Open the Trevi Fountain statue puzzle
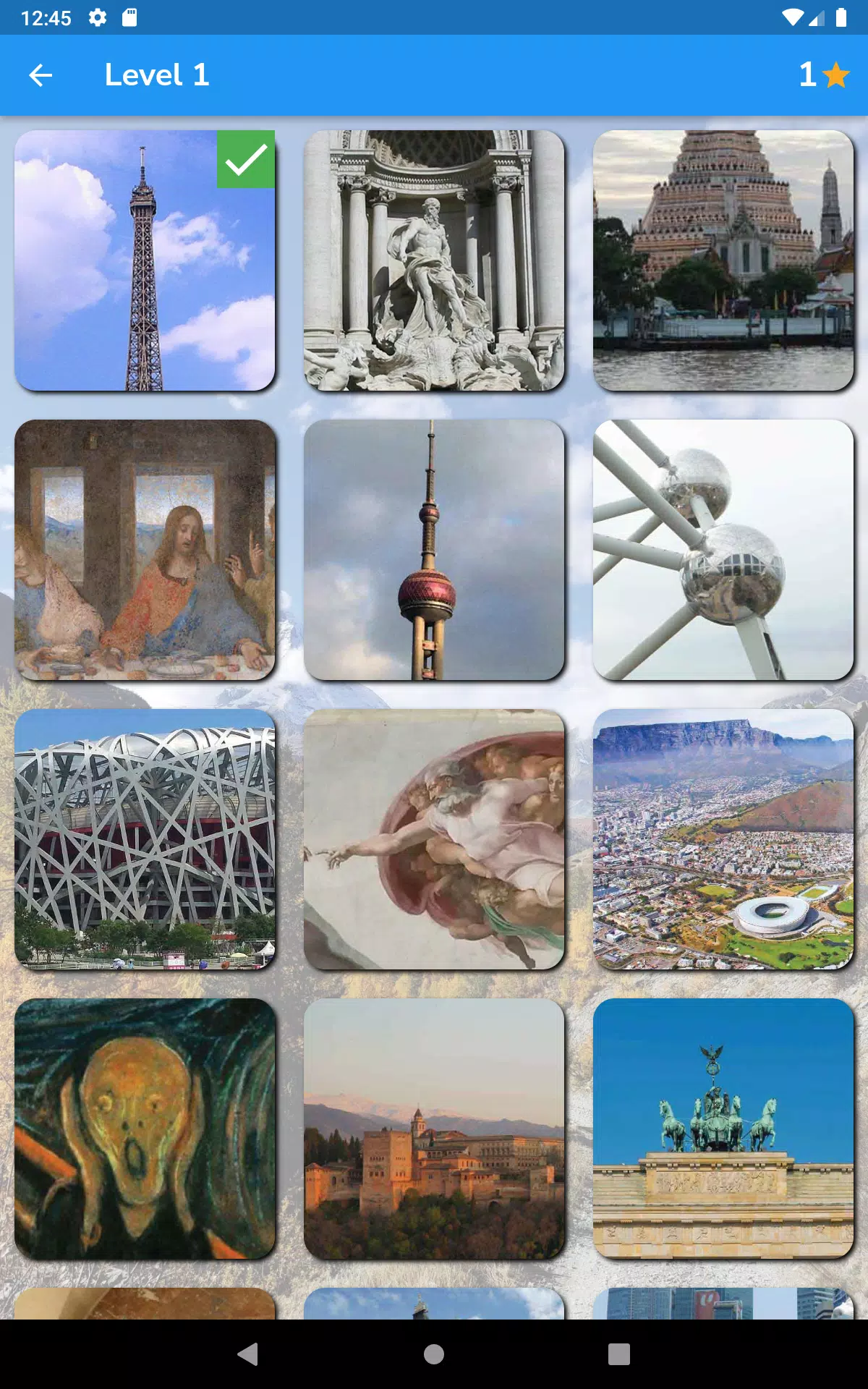The width and height of the screenshot is (868, 1389). coord(434,259)
